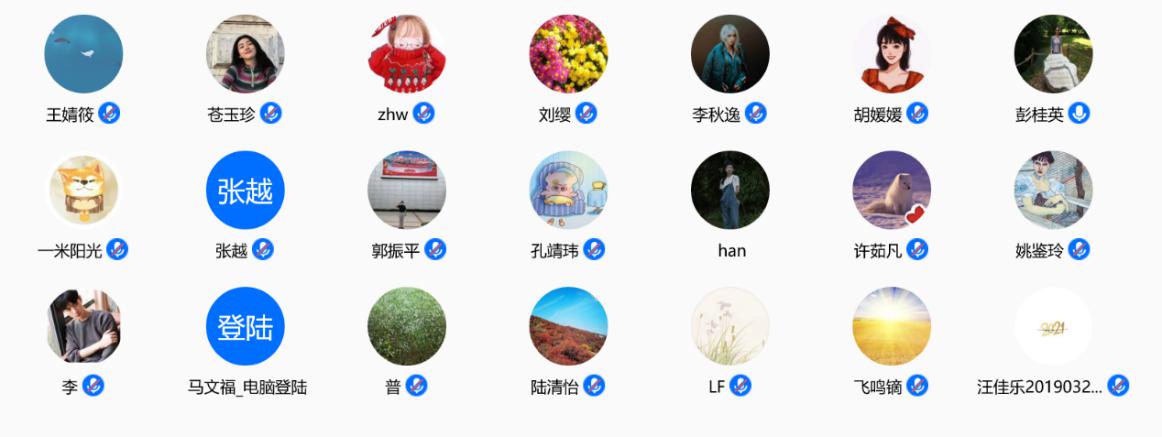Select participant 苍玉珍
Viewport: 1162px width, 437px height.
(245, 54)
